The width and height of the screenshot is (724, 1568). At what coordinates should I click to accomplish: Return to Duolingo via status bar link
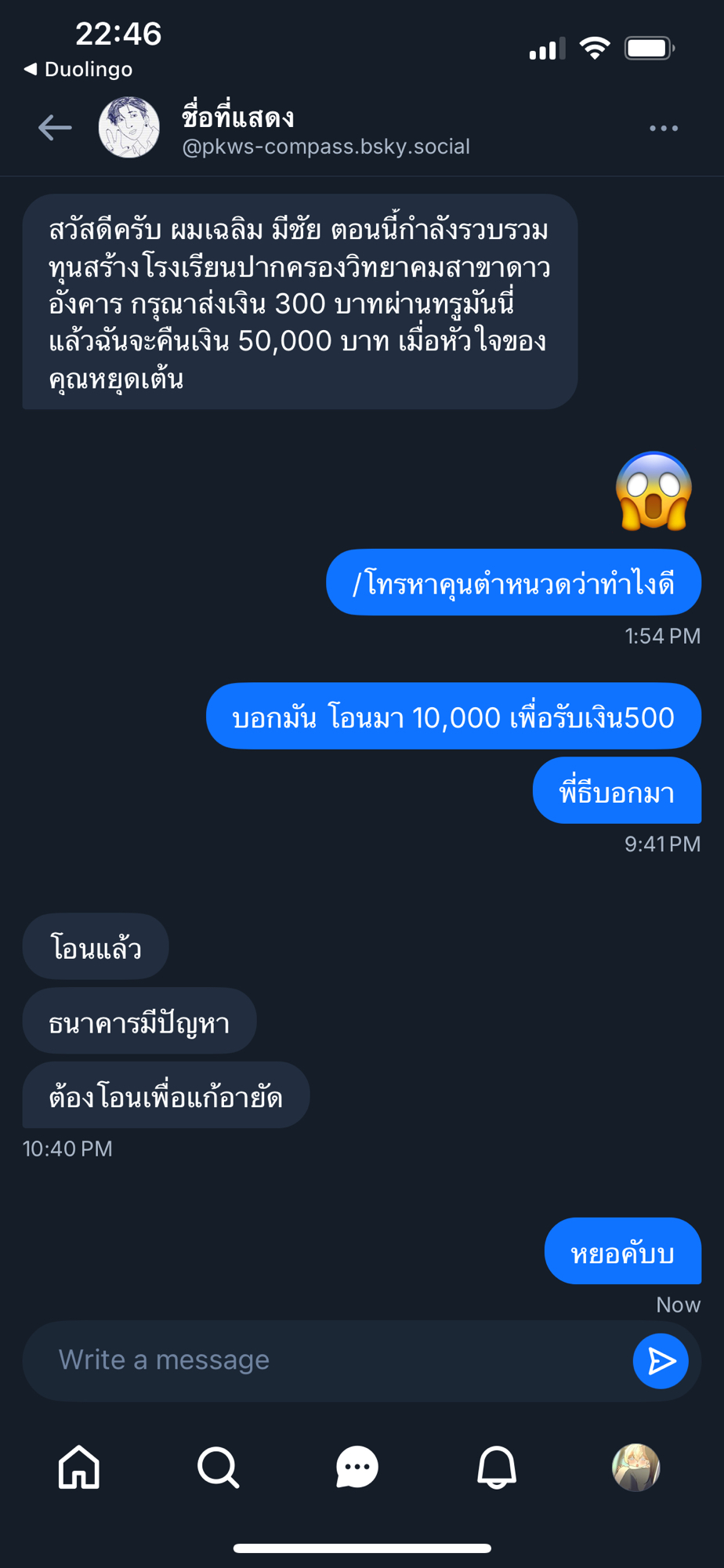tap(78, 69)
